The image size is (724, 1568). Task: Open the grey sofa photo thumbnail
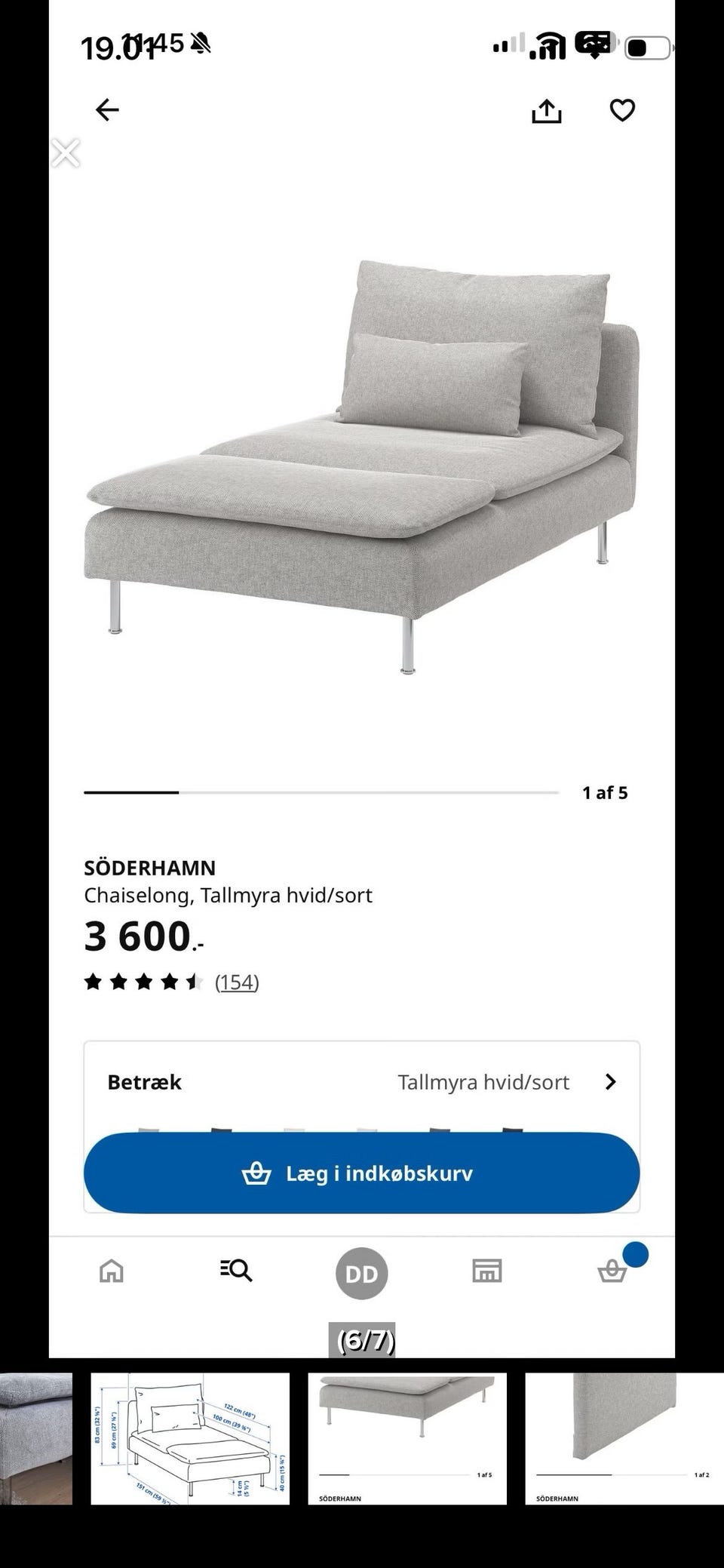35,1438
